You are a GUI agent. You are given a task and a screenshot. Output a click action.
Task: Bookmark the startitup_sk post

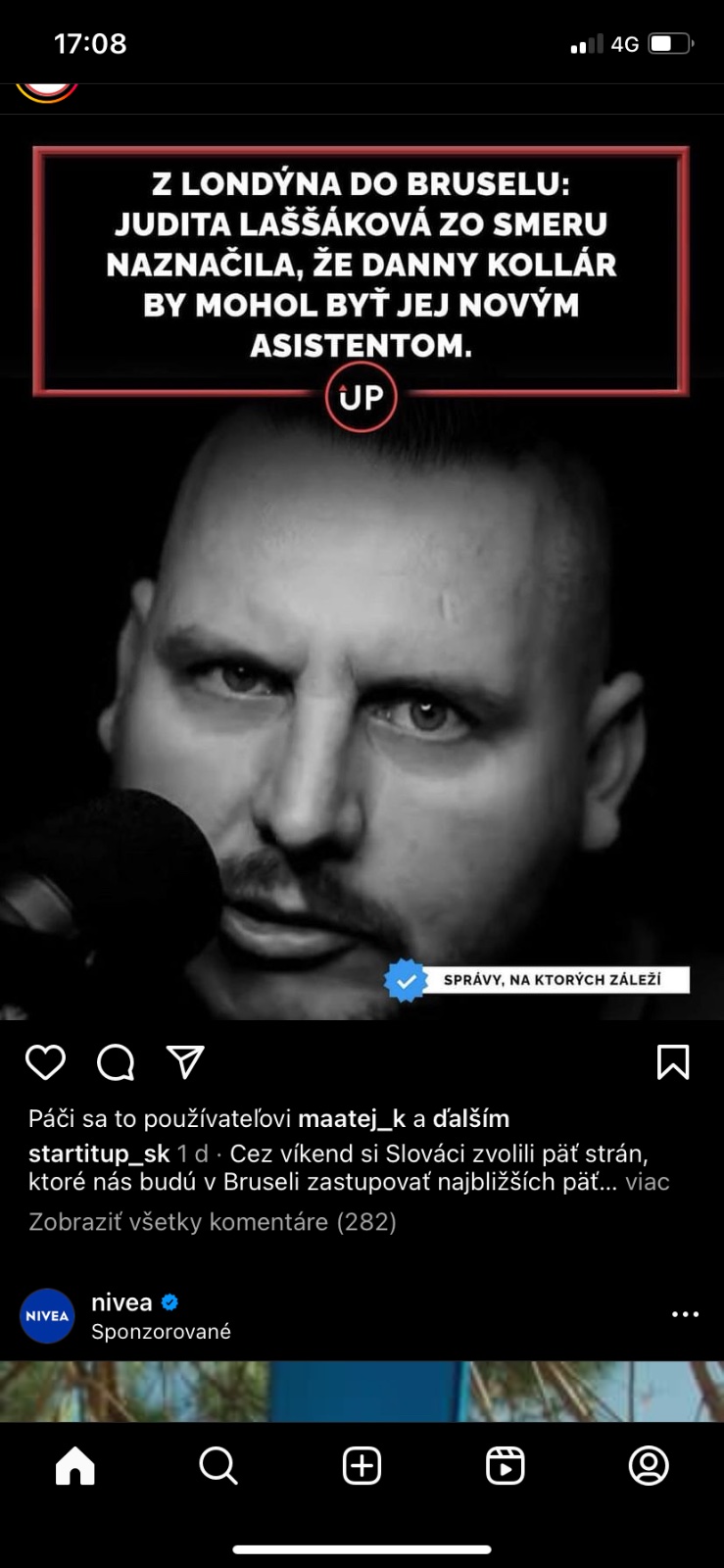(673, 1062)
